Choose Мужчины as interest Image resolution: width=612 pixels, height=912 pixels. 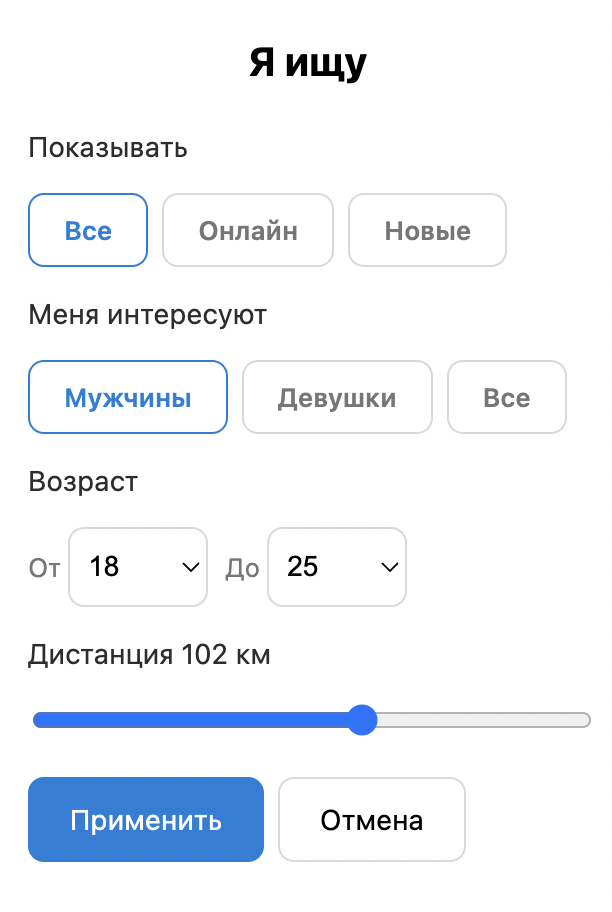[128, 398]
